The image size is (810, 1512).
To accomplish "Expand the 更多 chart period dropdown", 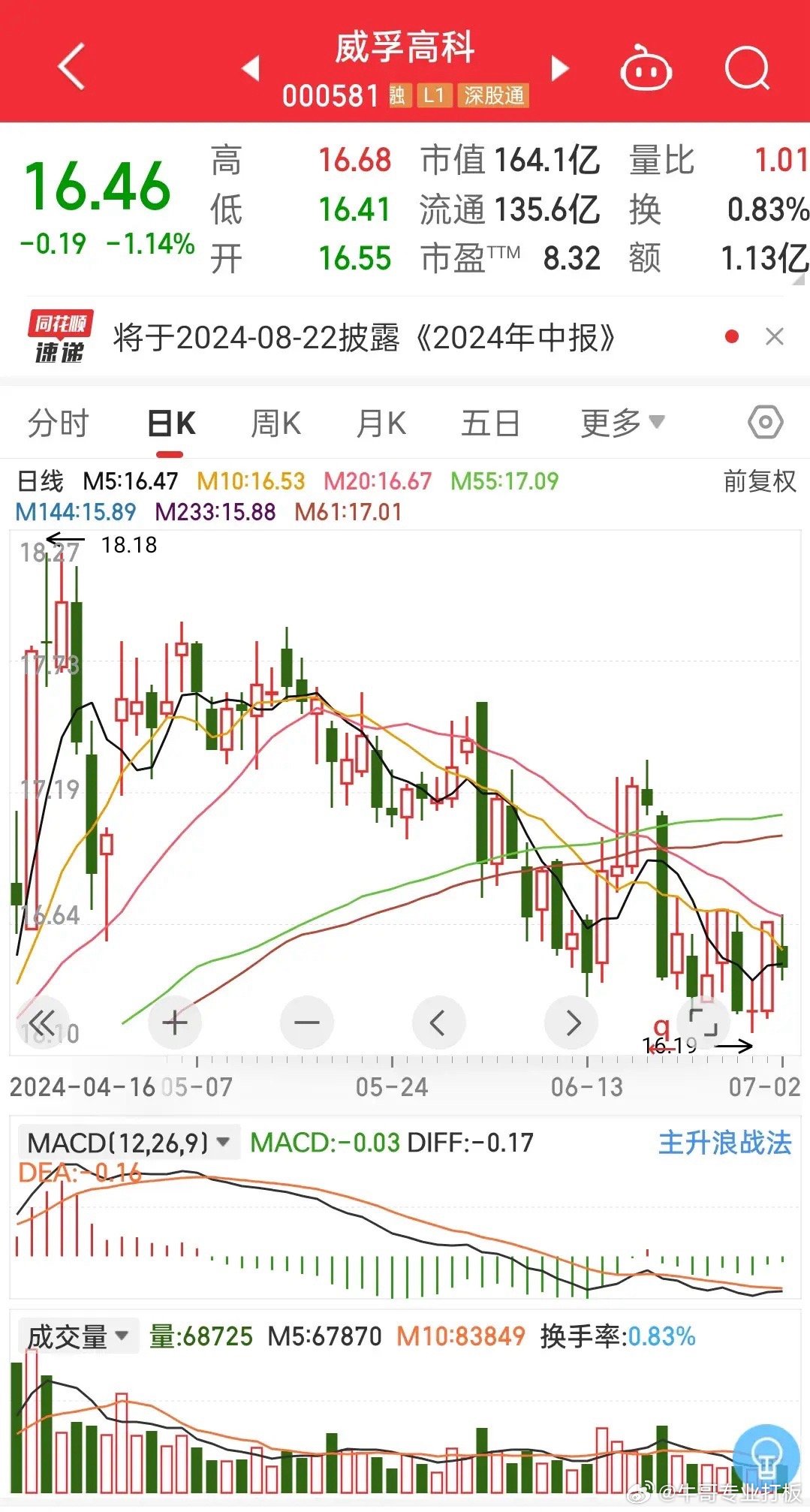I will 622,423.
